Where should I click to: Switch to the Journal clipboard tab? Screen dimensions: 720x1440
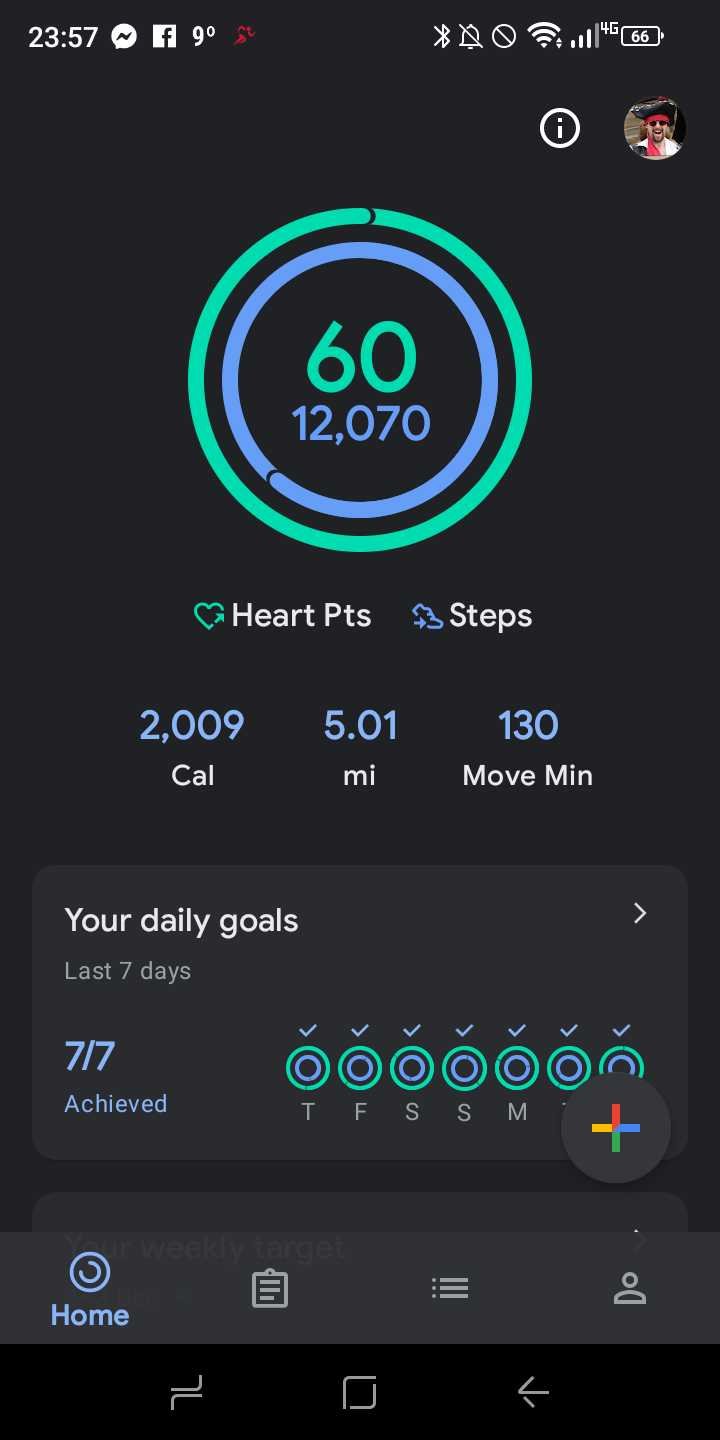pyautogui.click(x=270, y=1289)
